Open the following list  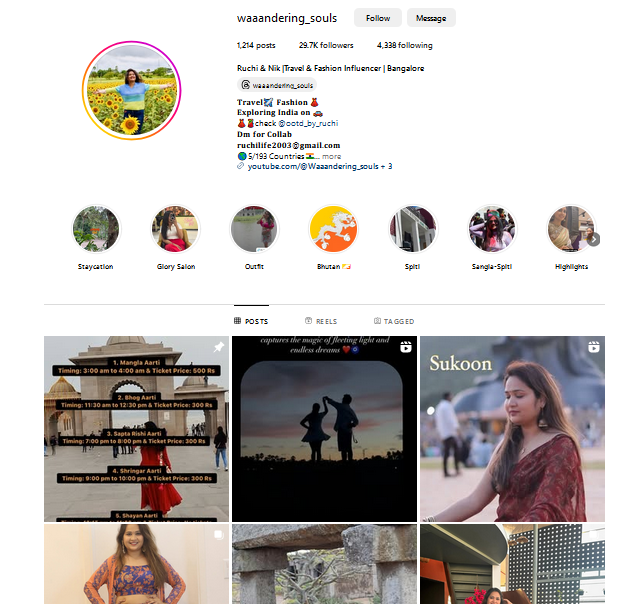[x=404, y=45]
